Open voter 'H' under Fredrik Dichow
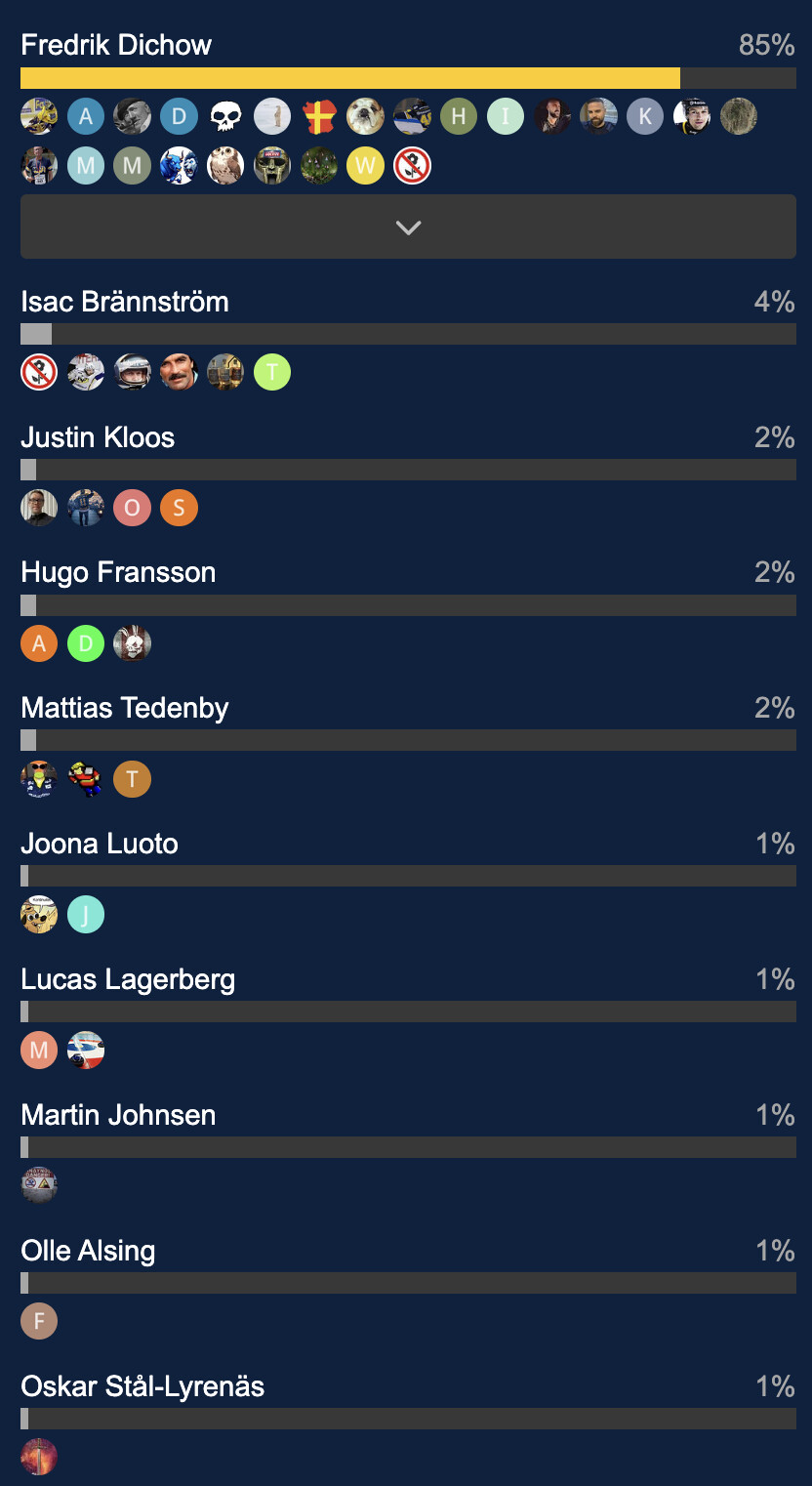 click(459, 117)
